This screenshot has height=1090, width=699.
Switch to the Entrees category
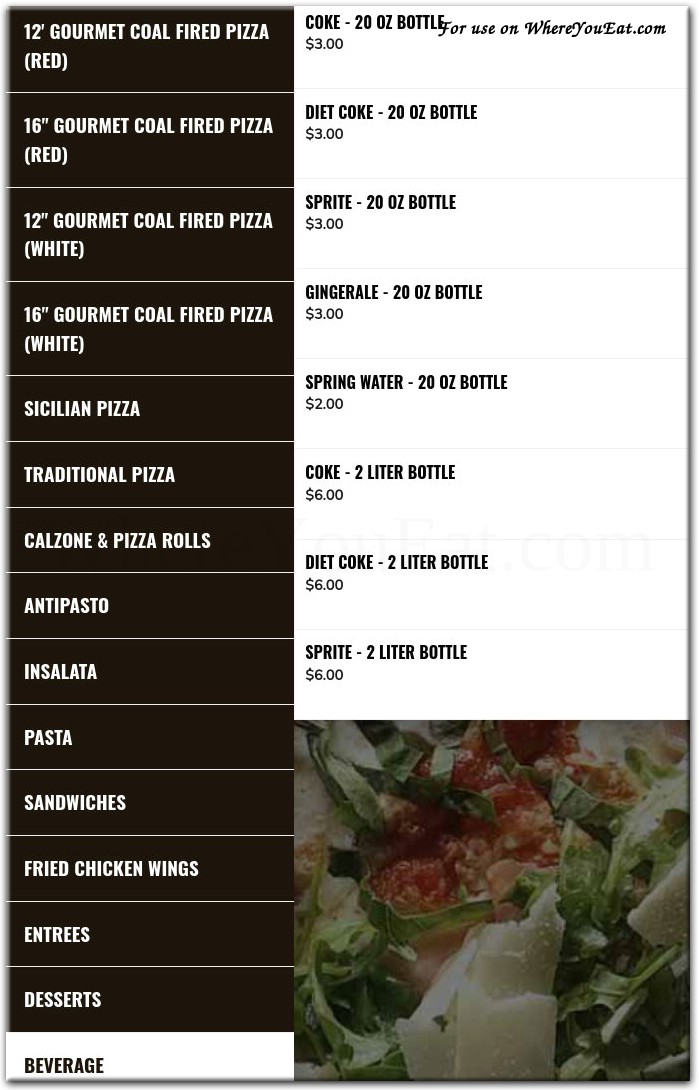(150, 934)
